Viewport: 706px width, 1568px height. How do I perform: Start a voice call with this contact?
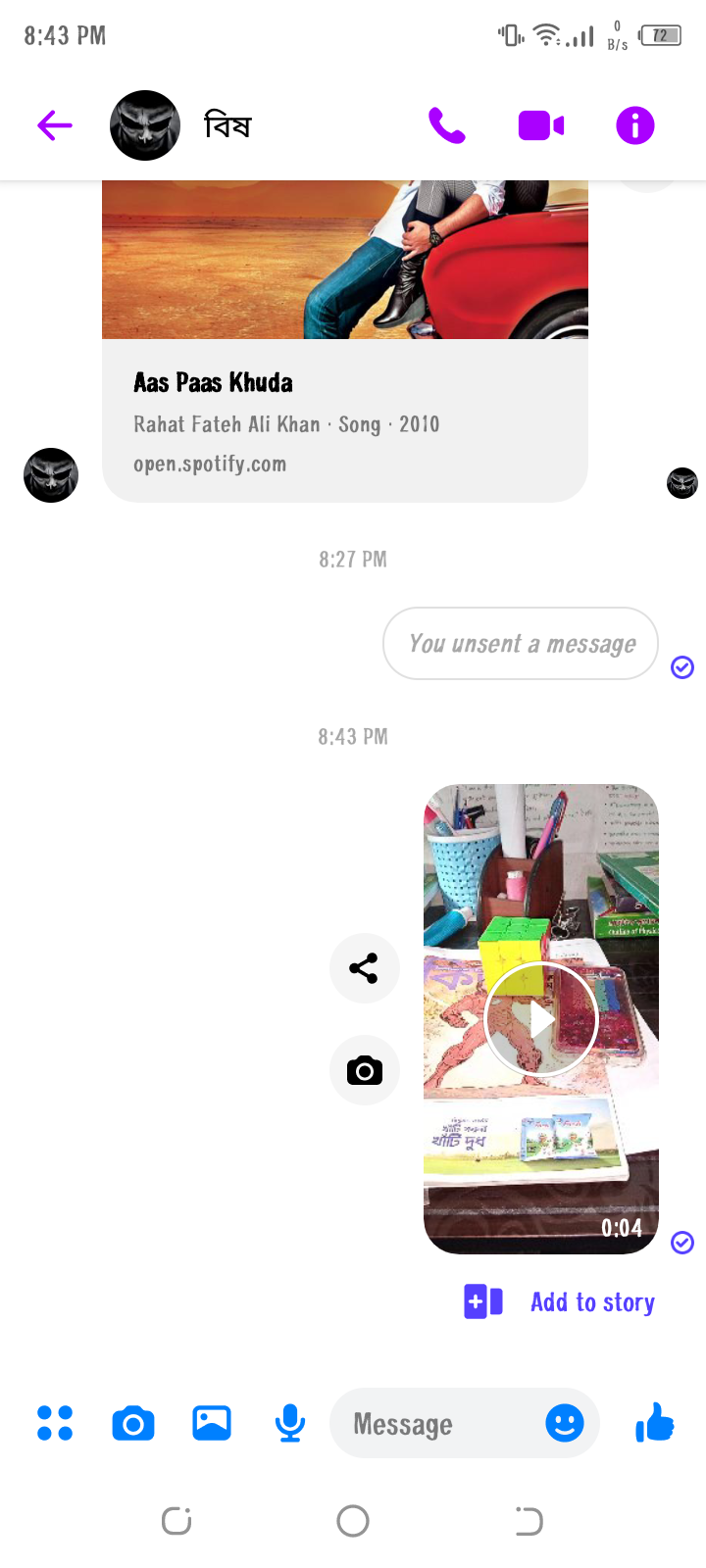point(447,125)
